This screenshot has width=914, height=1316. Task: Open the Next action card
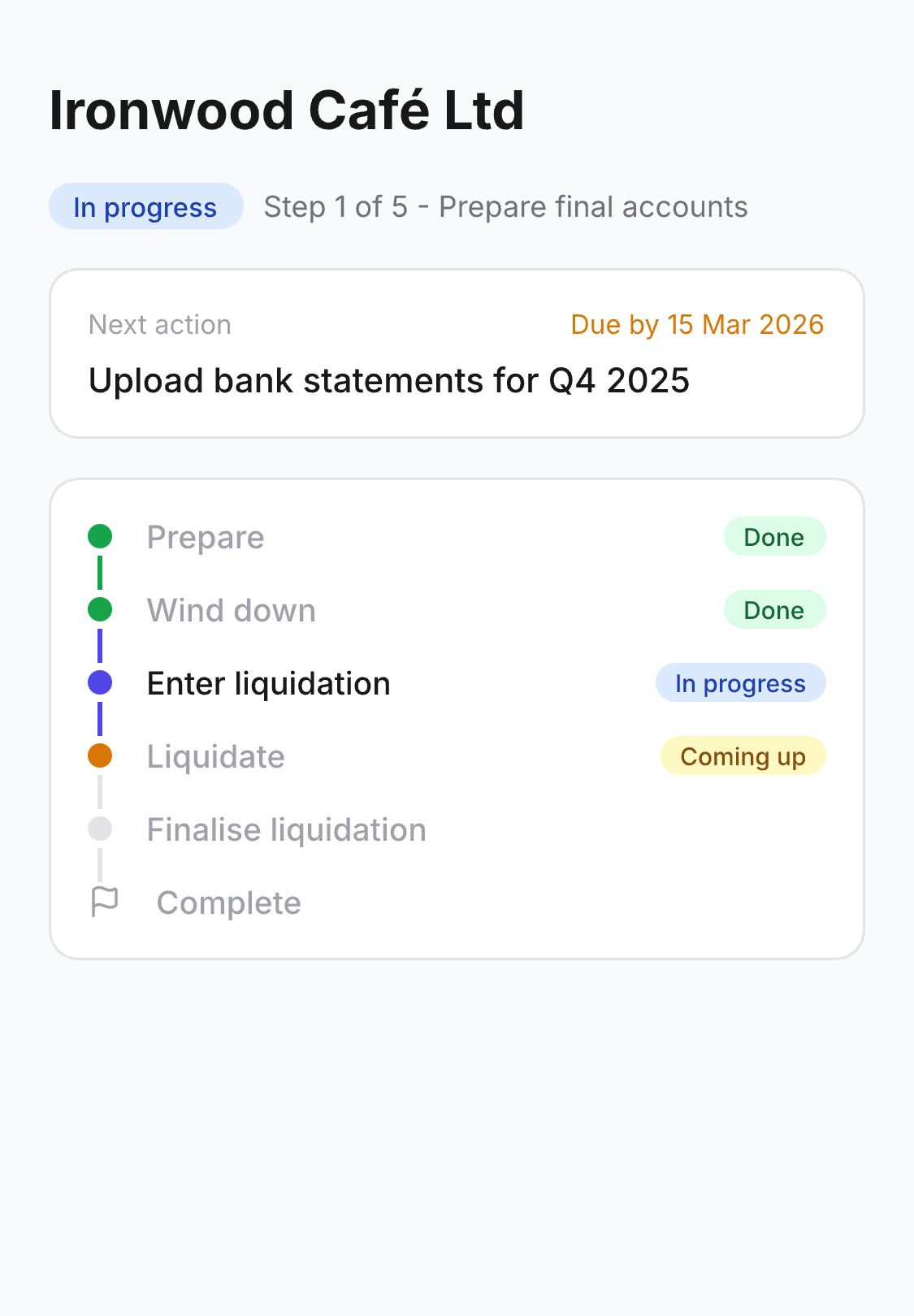[x=457, y=351]
